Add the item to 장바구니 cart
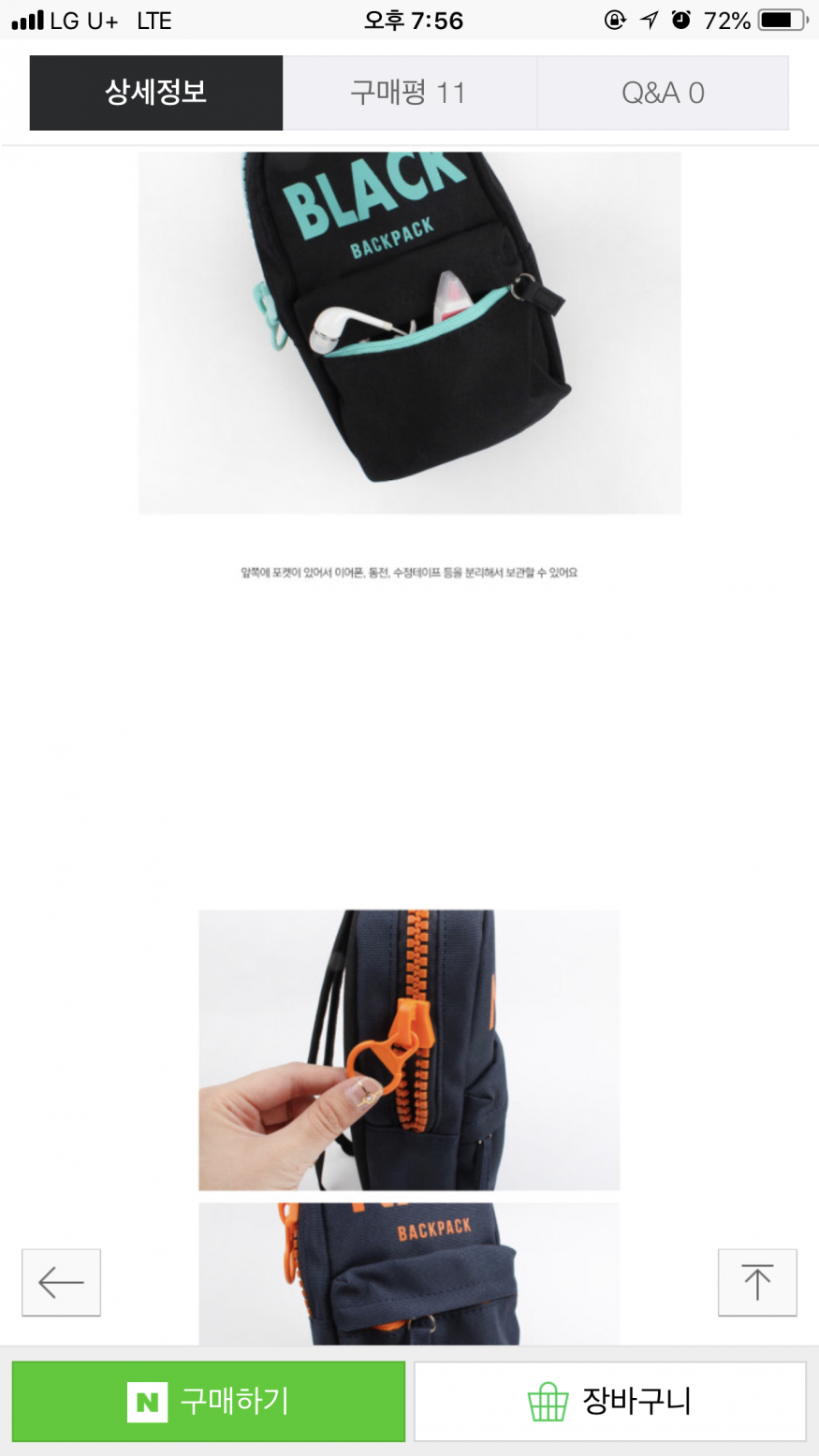This screenshot has height=1456, width=819. point(609,1401)
